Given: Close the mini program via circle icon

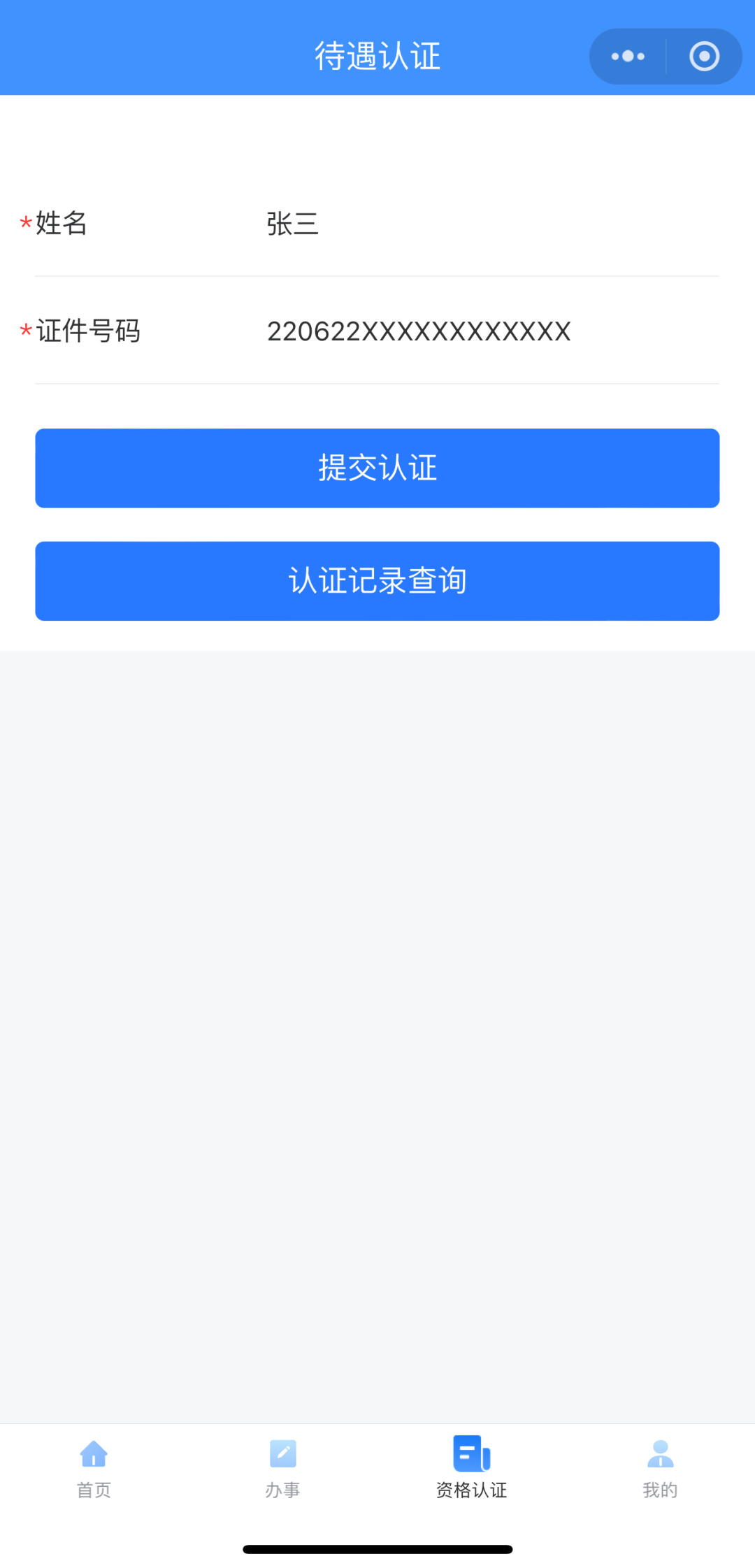Looking at the screenshot, I should click(704, 57).
